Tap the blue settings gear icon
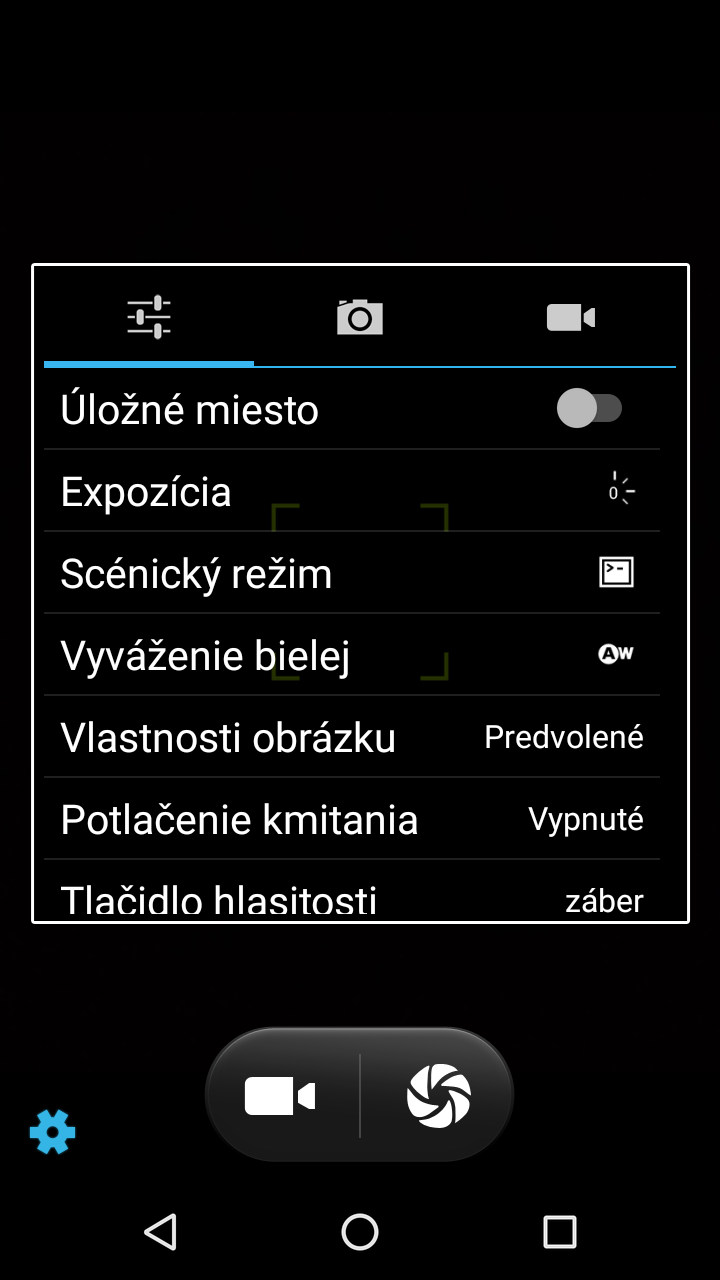 point(52,1132)
